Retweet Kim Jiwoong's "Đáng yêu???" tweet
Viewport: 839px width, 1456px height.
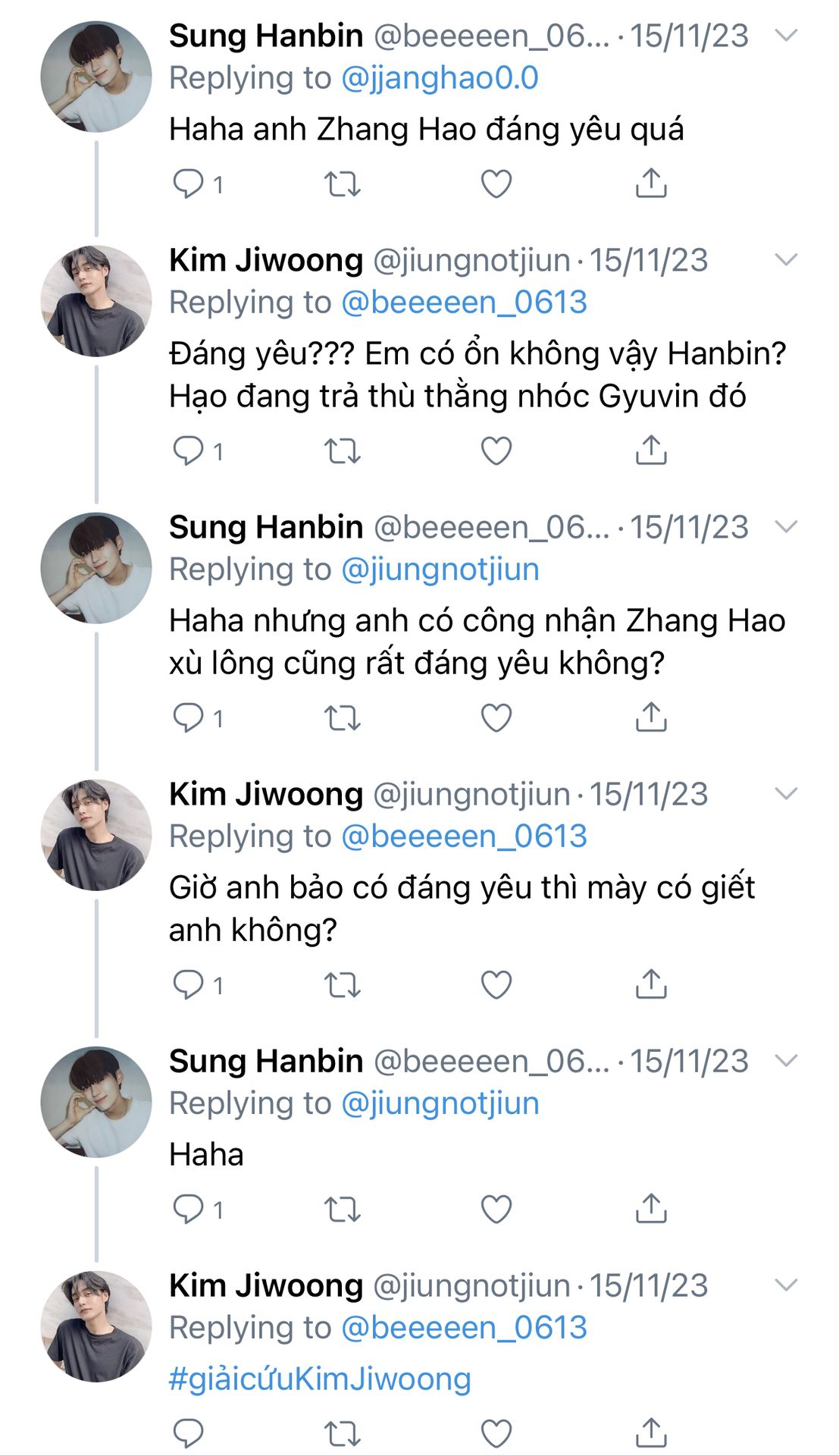point(343,451)
